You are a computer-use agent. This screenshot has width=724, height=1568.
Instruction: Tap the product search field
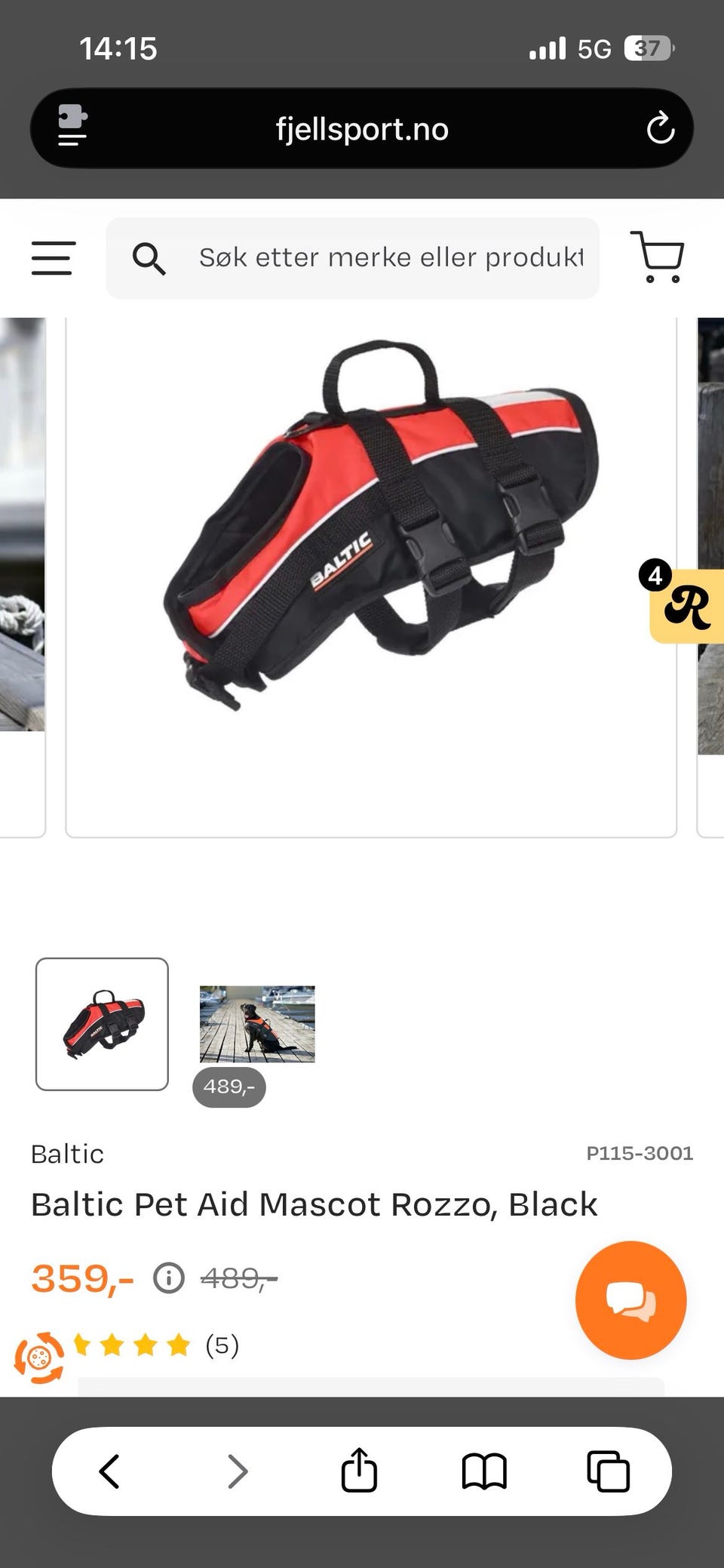pyautogui.click(x=353, y=258)
